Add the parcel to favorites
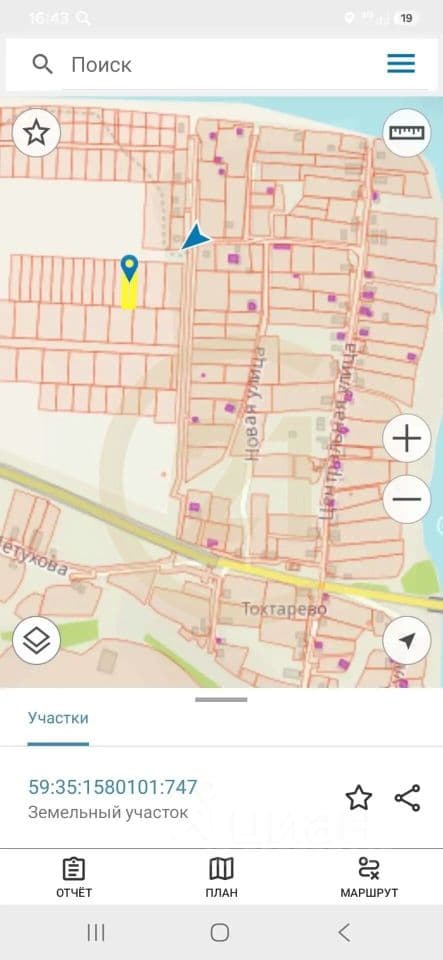The height and width of the screenshot is (960, 443). click(x=359, y=798)
